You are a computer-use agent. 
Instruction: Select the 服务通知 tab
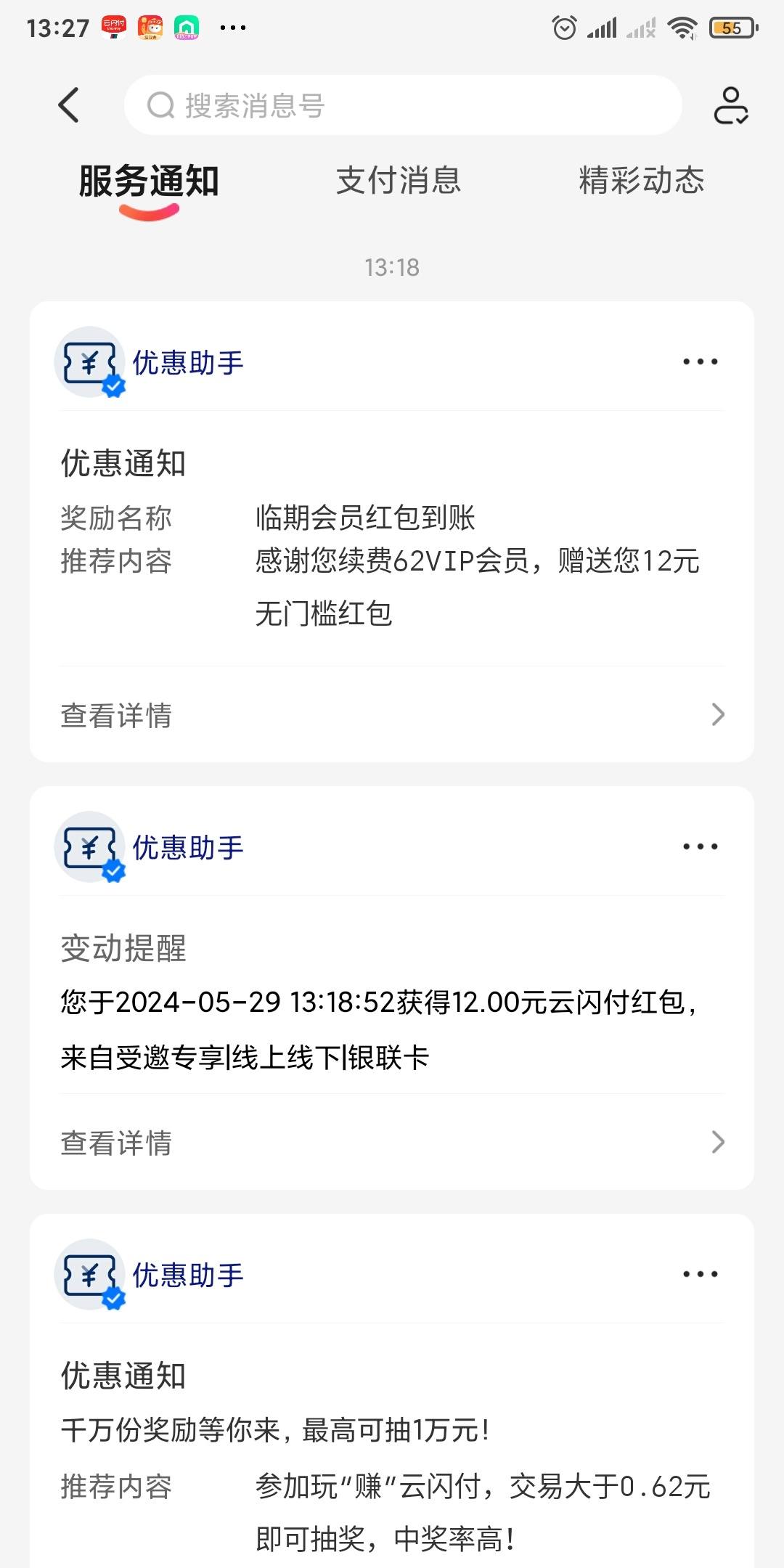(x=149, y=181)
